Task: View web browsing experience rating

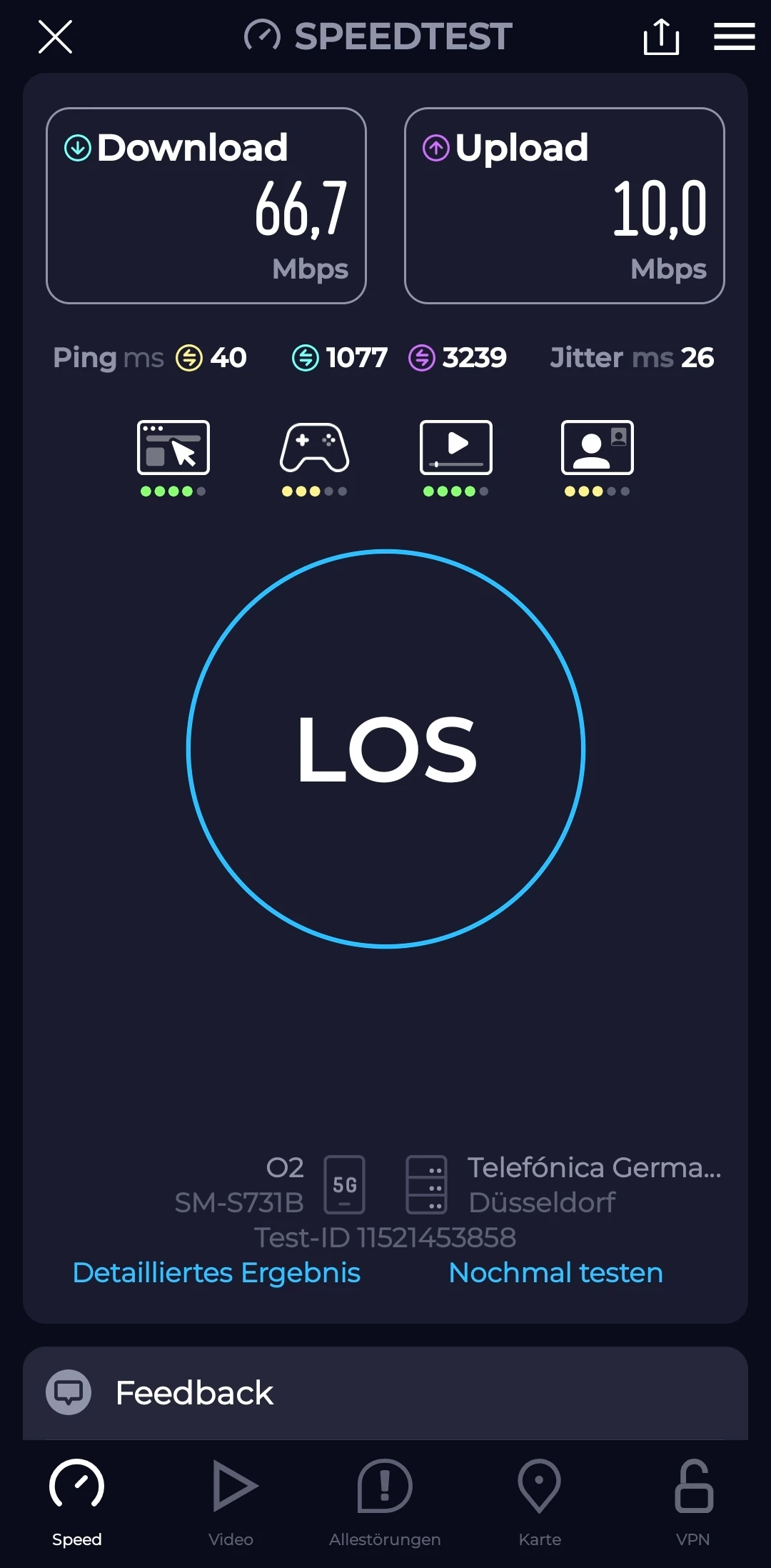Action: point(173,457)
